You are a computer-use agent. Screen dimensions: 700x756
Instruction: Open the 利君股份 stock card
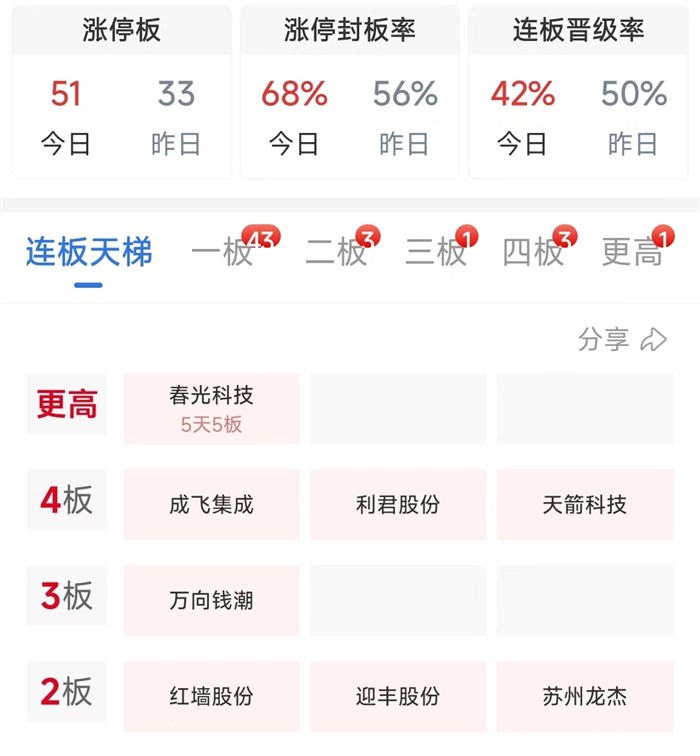398,504
